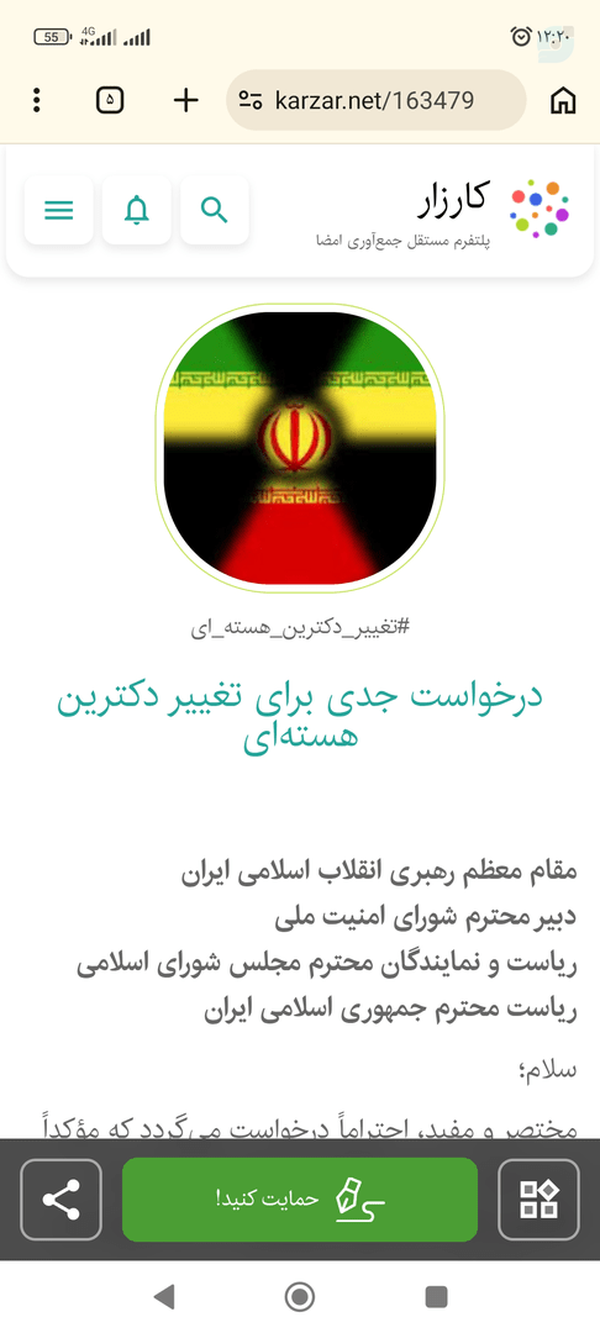Tap the karzar.net address bar
Image resolution: width=600 pixels, height=1333 pixels.
(x=376, y=100)
